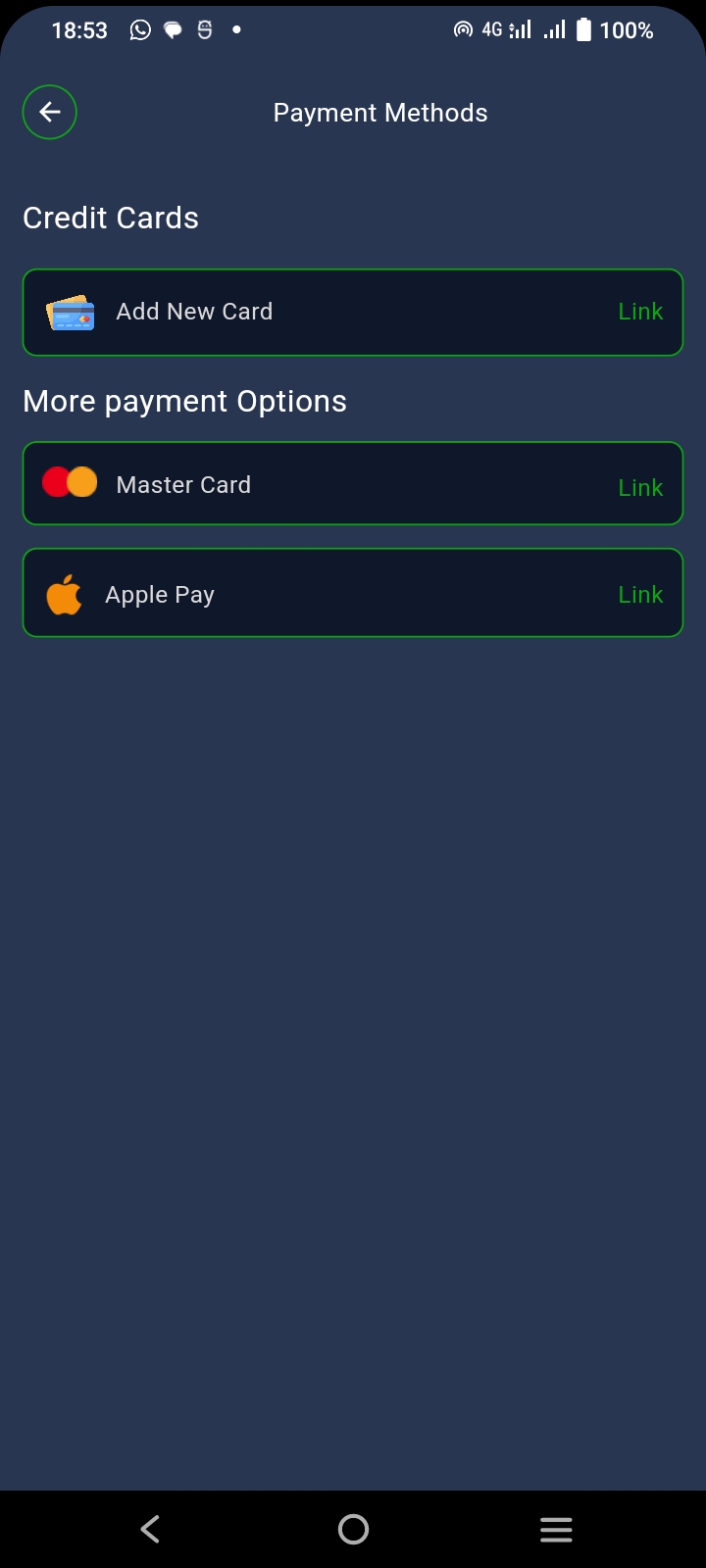Image resolution: width=706 pixels, height=1568 pixels.
Task: Link Apple Pay as payment method
Action: (640, 595)
